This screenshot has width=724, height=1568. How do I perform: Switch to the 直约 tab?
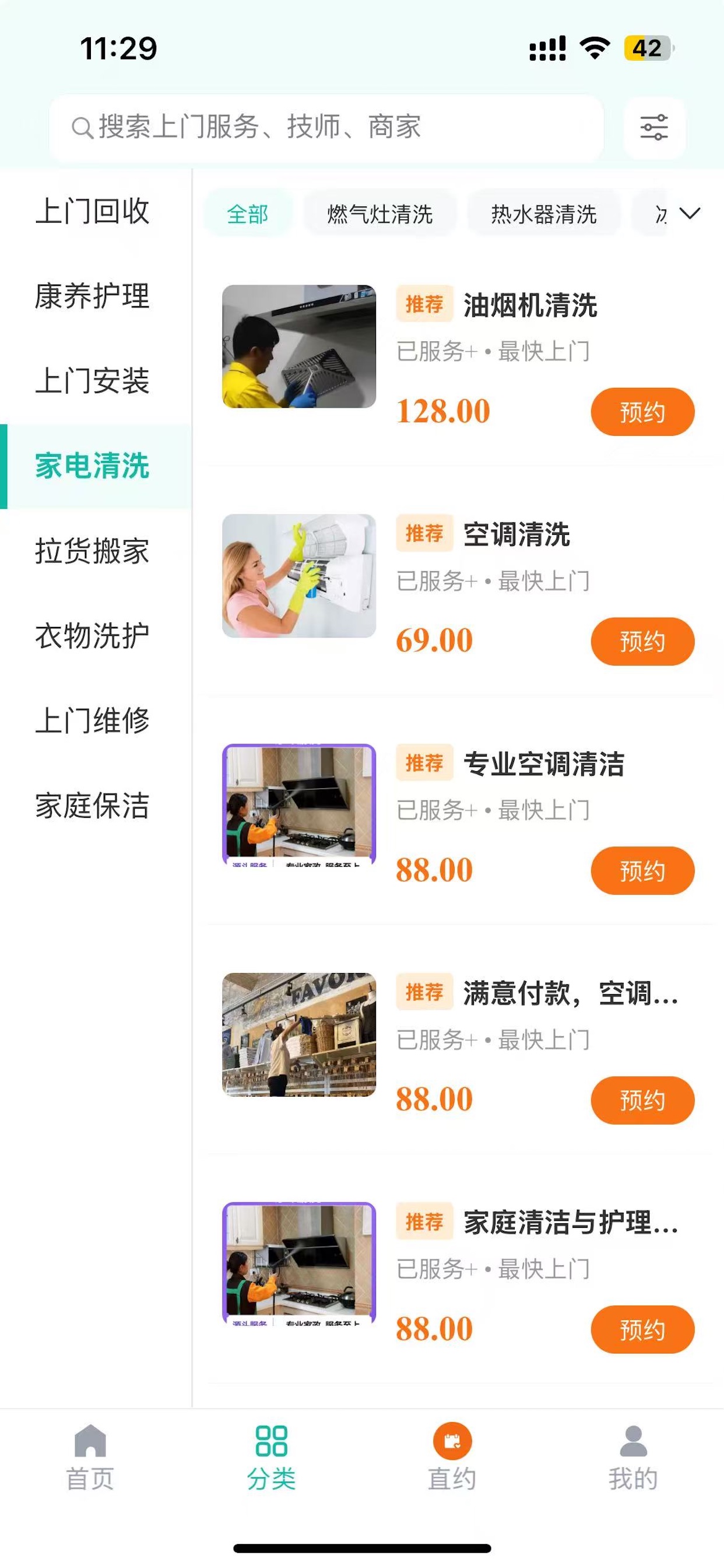coord(452,1455)
